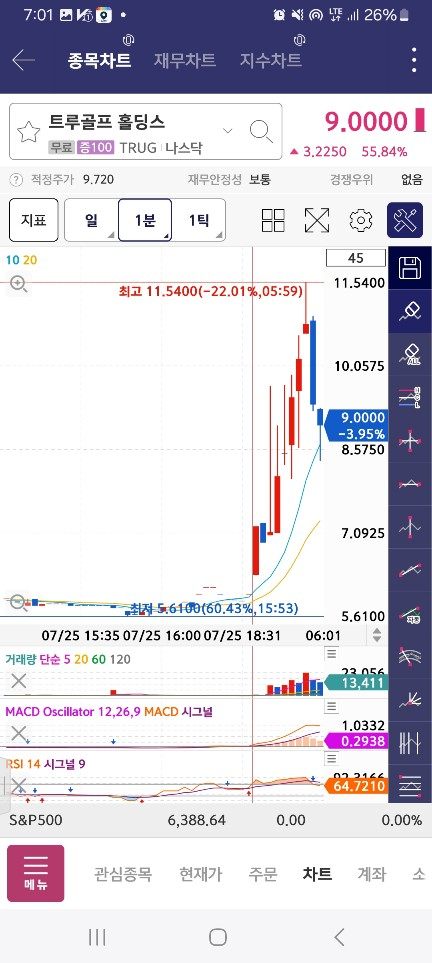Go to the 주문 order tab
This screenshot has height=963, width=432.
coord(262,874)
